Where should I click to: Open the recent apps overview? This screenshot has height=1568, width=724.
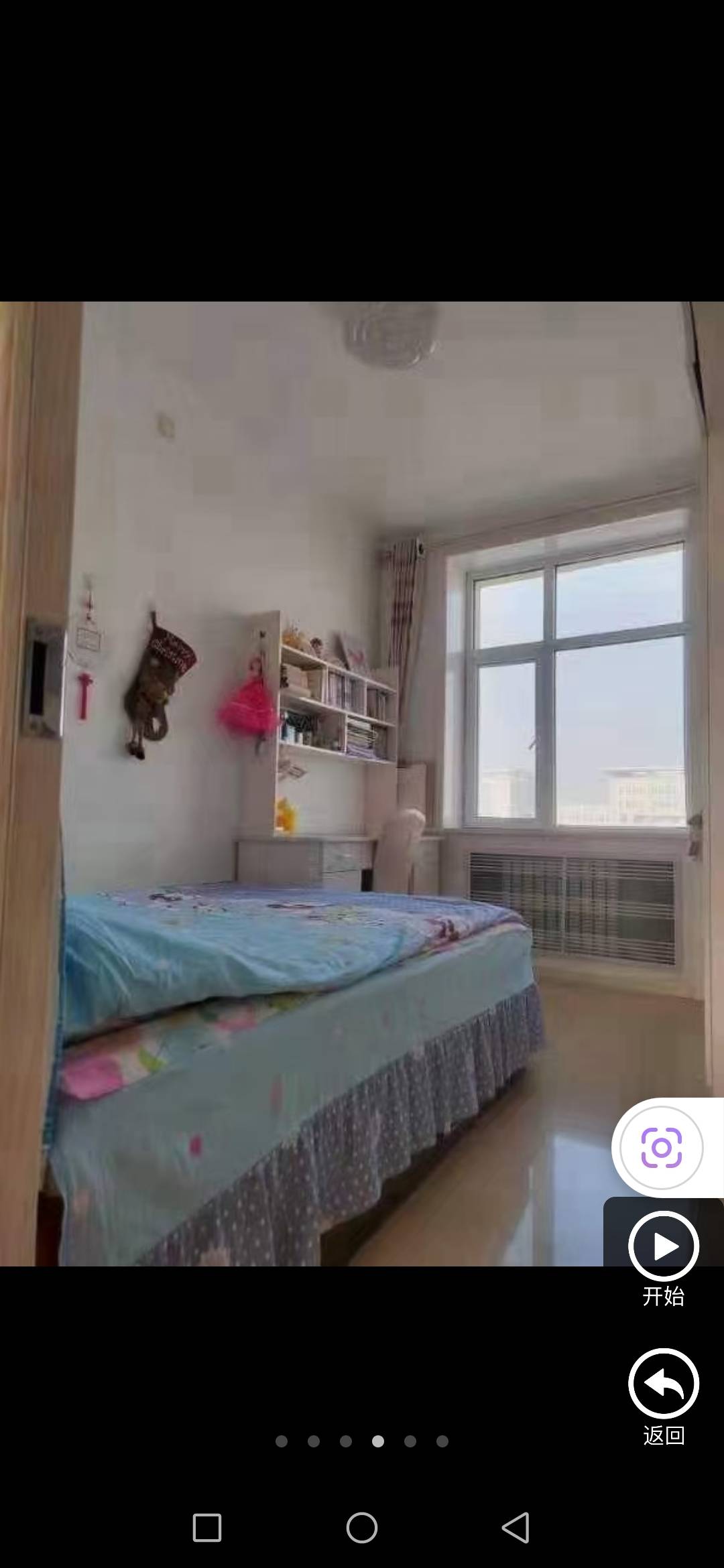pyautogui.click(x=207, y=1528)
